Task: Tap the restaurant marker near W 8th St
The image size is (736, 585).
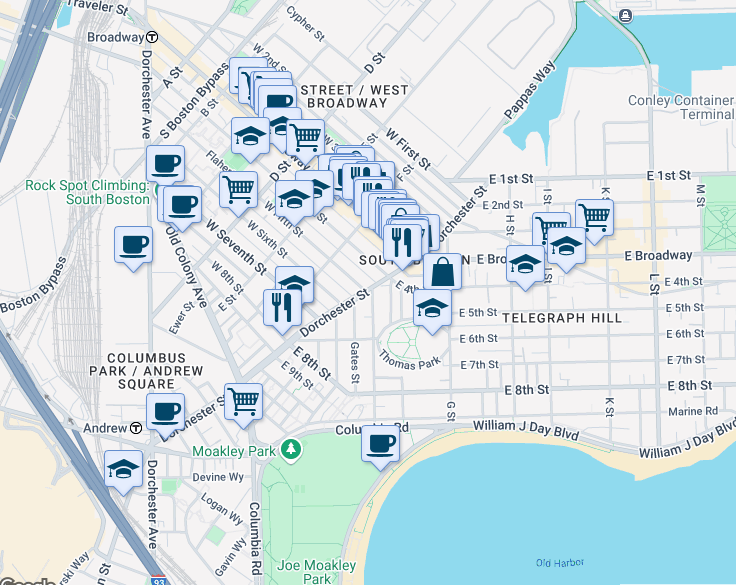Action: coord(282,306)
